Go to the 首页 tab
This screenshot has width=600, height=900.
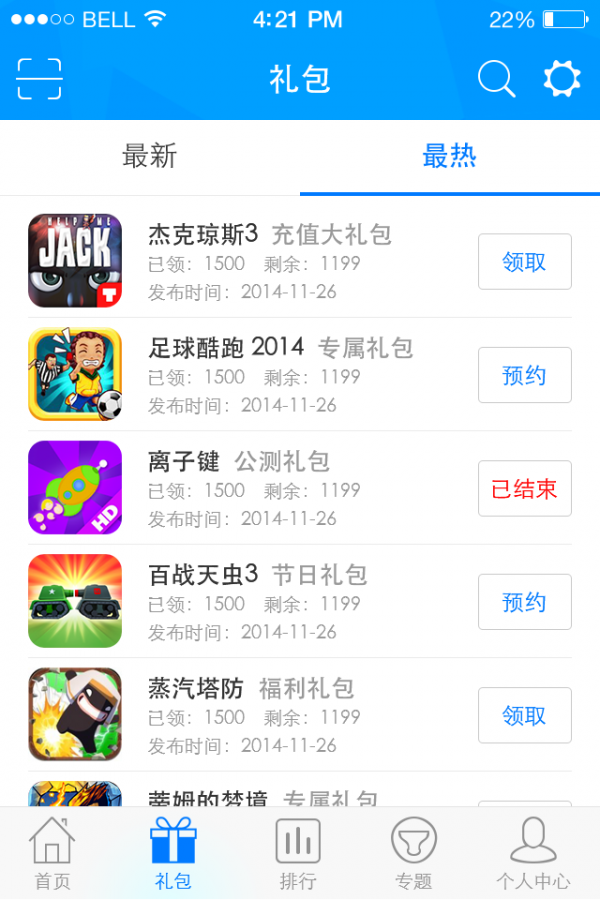pos(53,854)
